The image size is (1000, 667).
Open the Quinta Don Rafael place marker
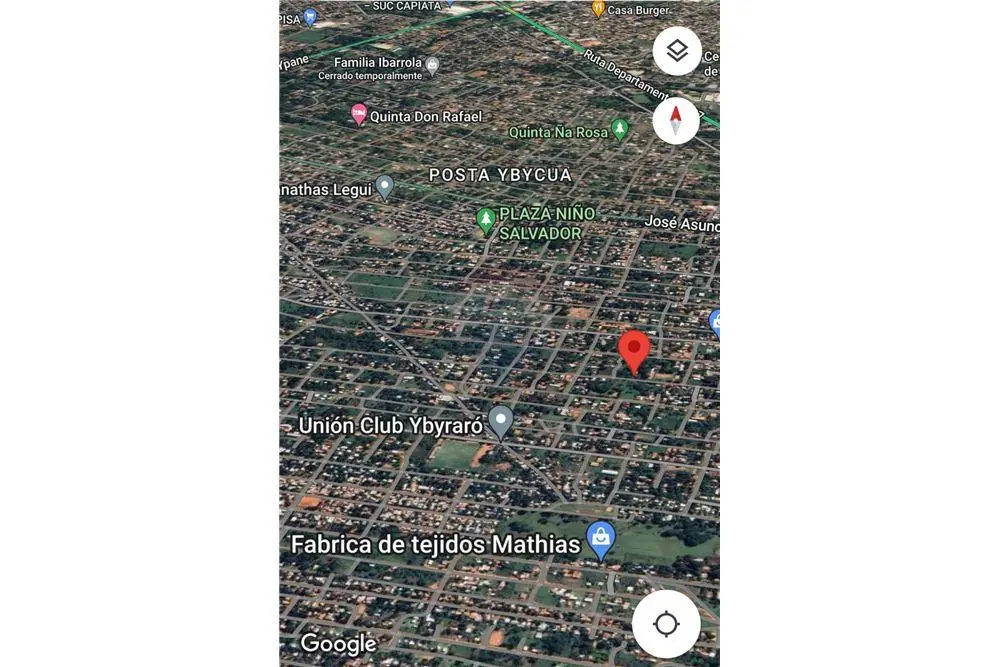359,115
